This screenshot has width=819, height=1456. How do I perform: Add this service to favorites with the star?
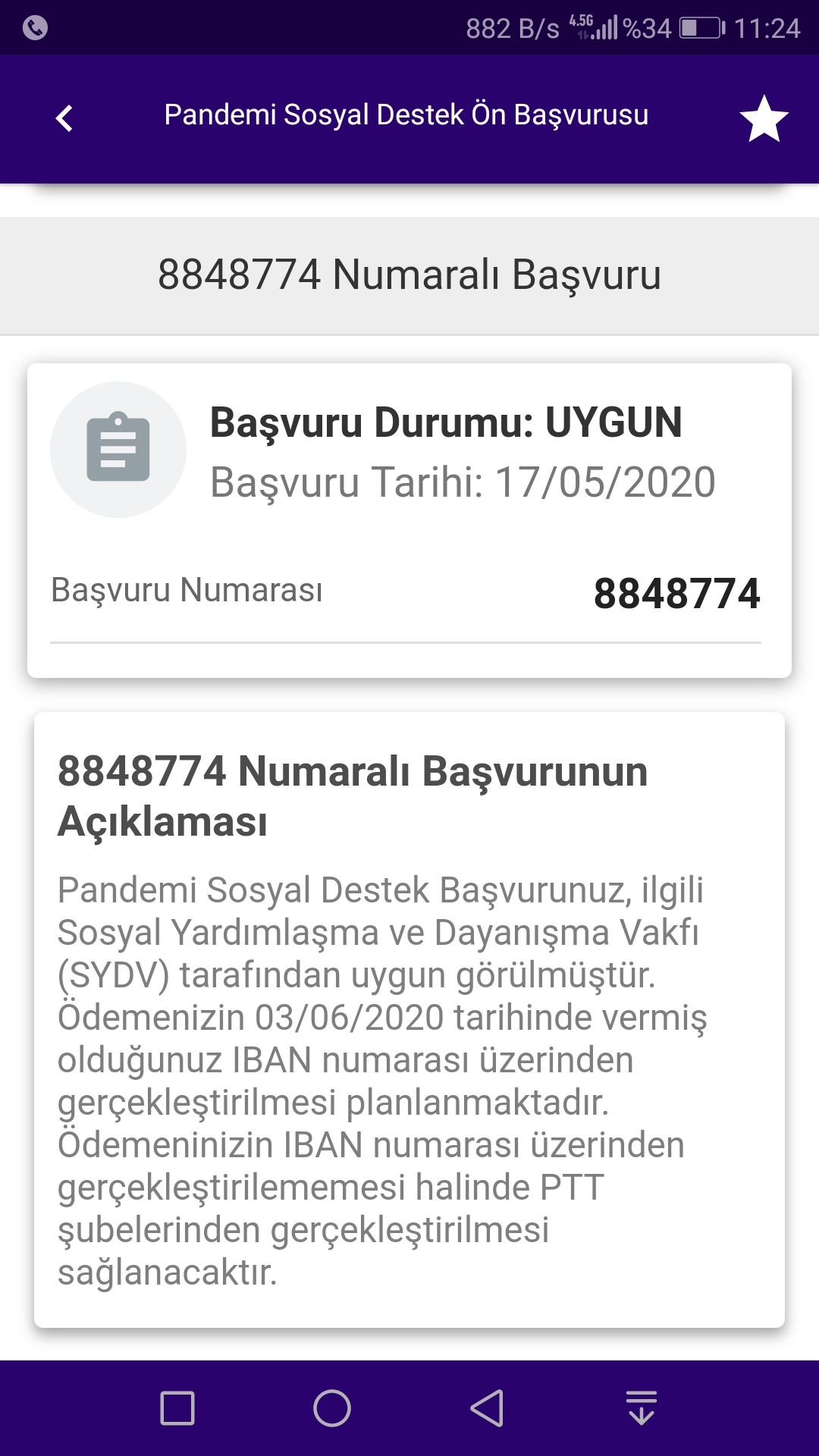764,118
